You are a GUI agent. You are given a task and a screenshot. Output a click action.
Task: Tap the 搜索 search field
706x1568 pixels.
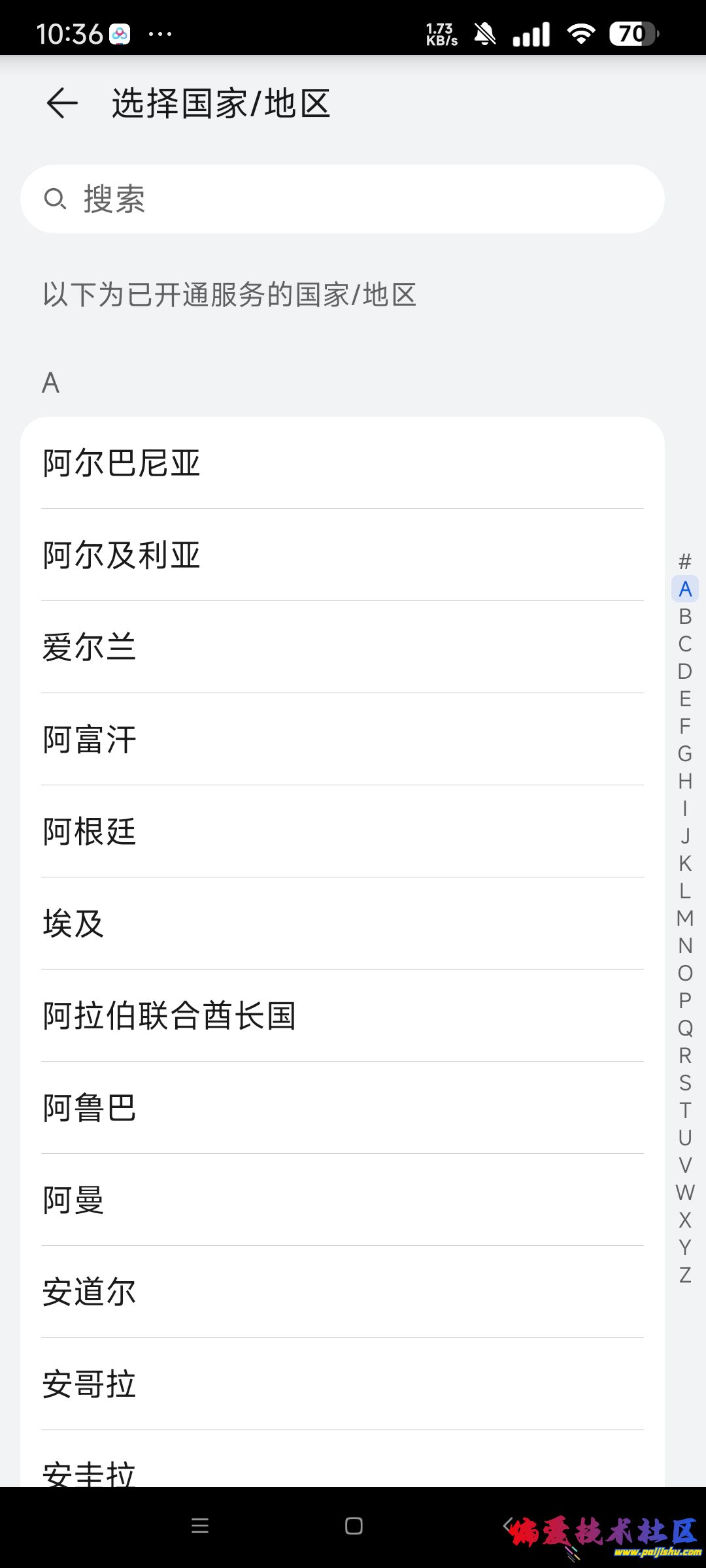[343, 199]
